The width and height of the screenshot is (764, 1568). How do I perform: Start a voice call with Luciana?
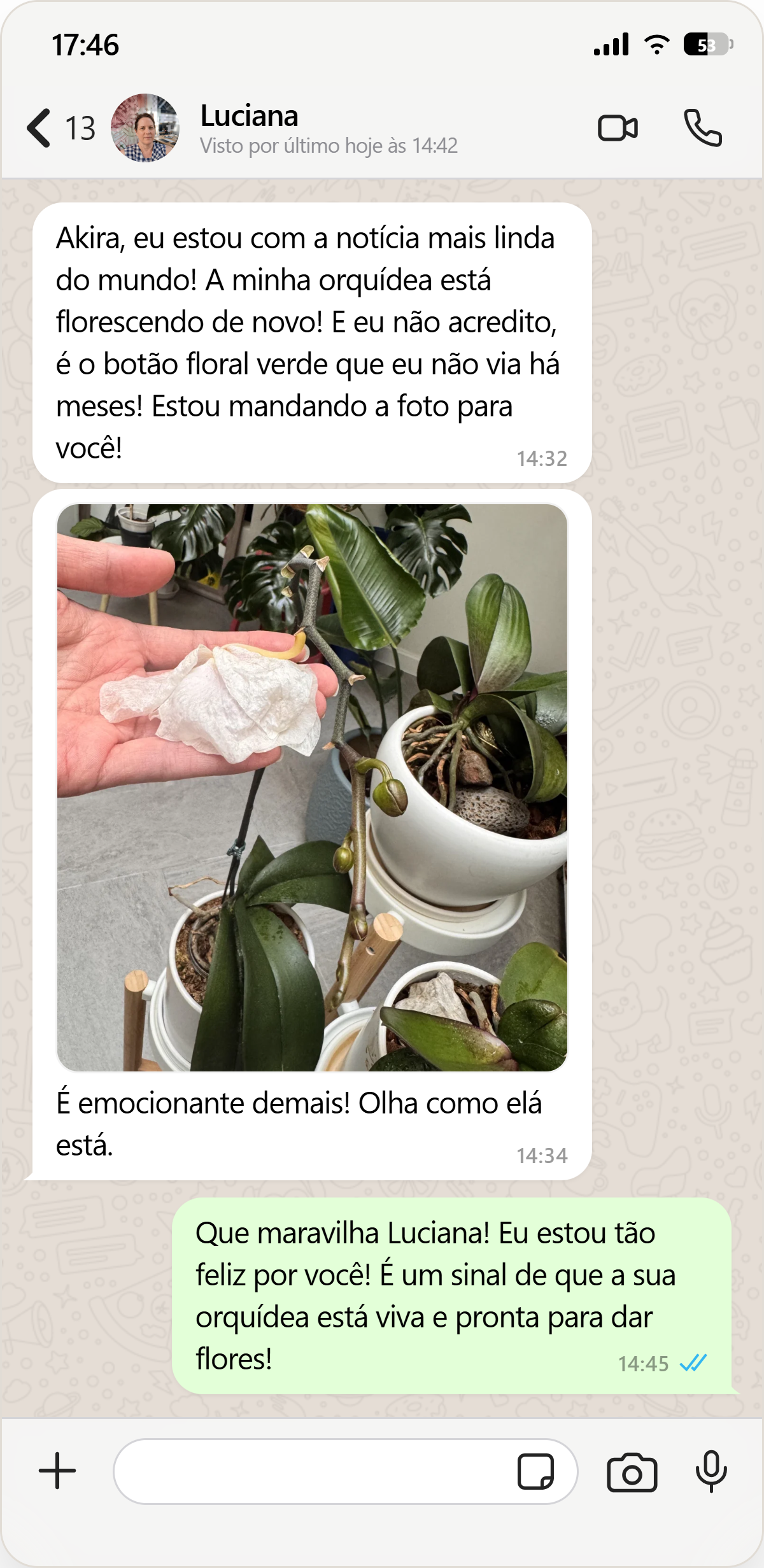click(704, 129)
